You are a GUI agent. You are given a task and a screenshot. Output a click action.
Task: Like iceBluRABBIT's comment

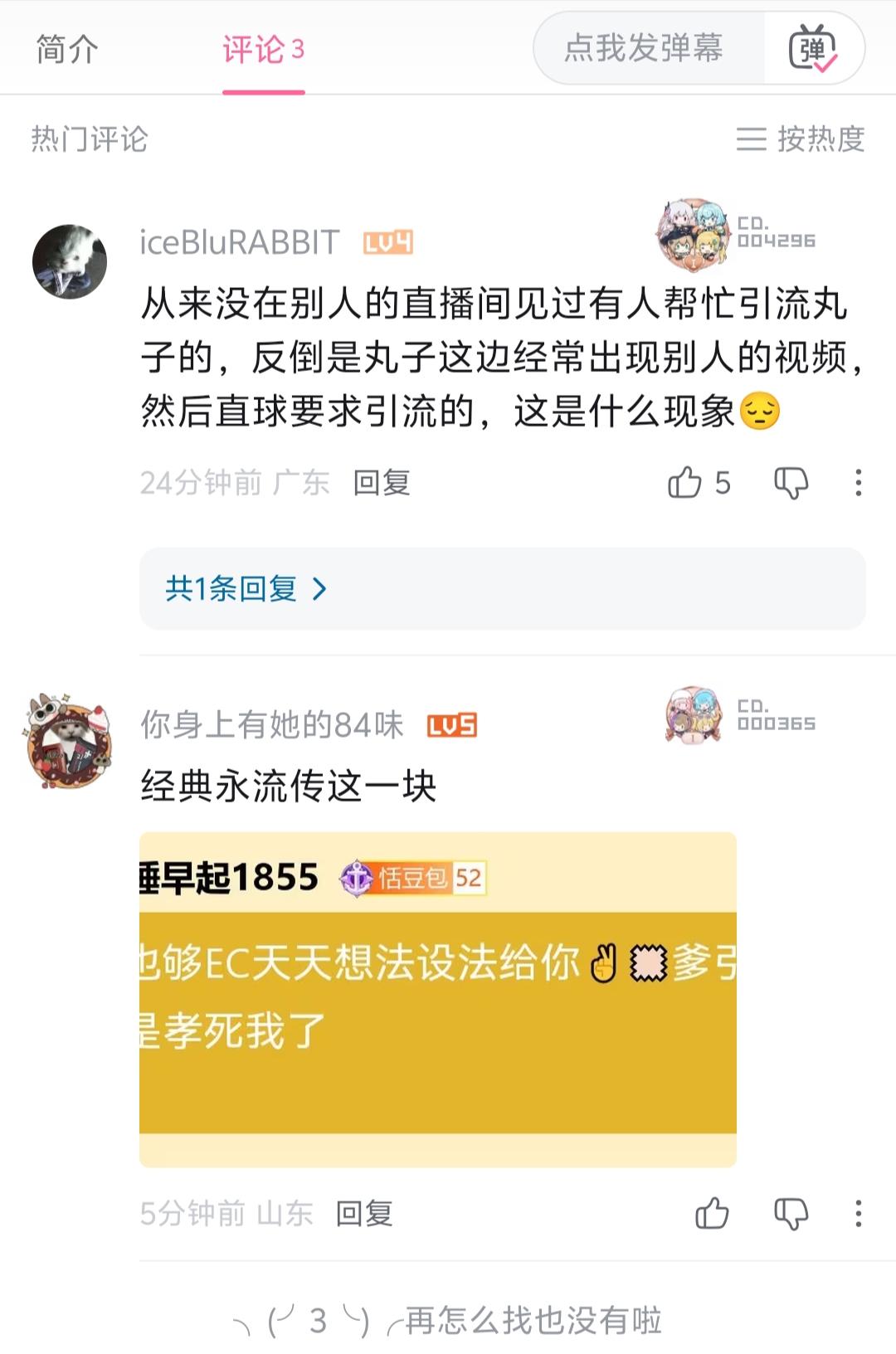click(685, 483)
